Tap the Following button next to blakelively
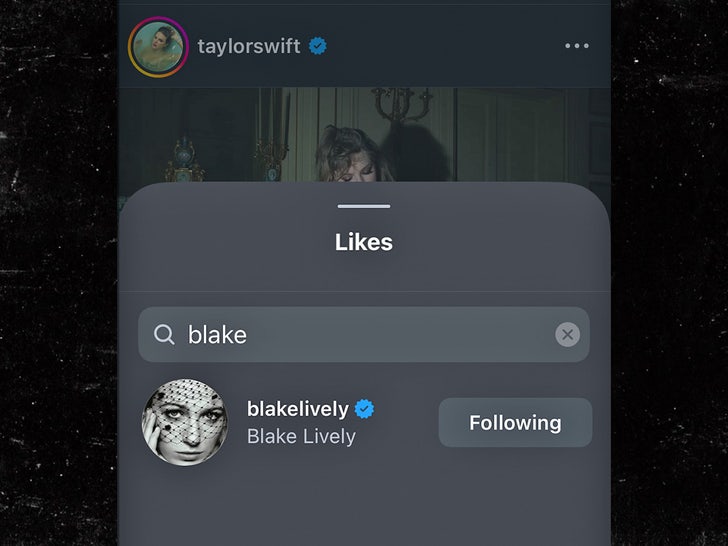The width and height of the screenshot is (728, 546). pos(515,423)
